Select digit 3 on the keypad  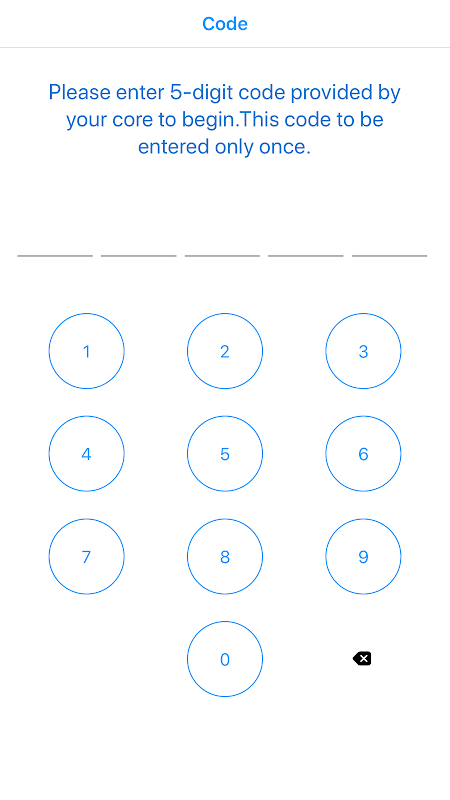[x=363, y=351]
